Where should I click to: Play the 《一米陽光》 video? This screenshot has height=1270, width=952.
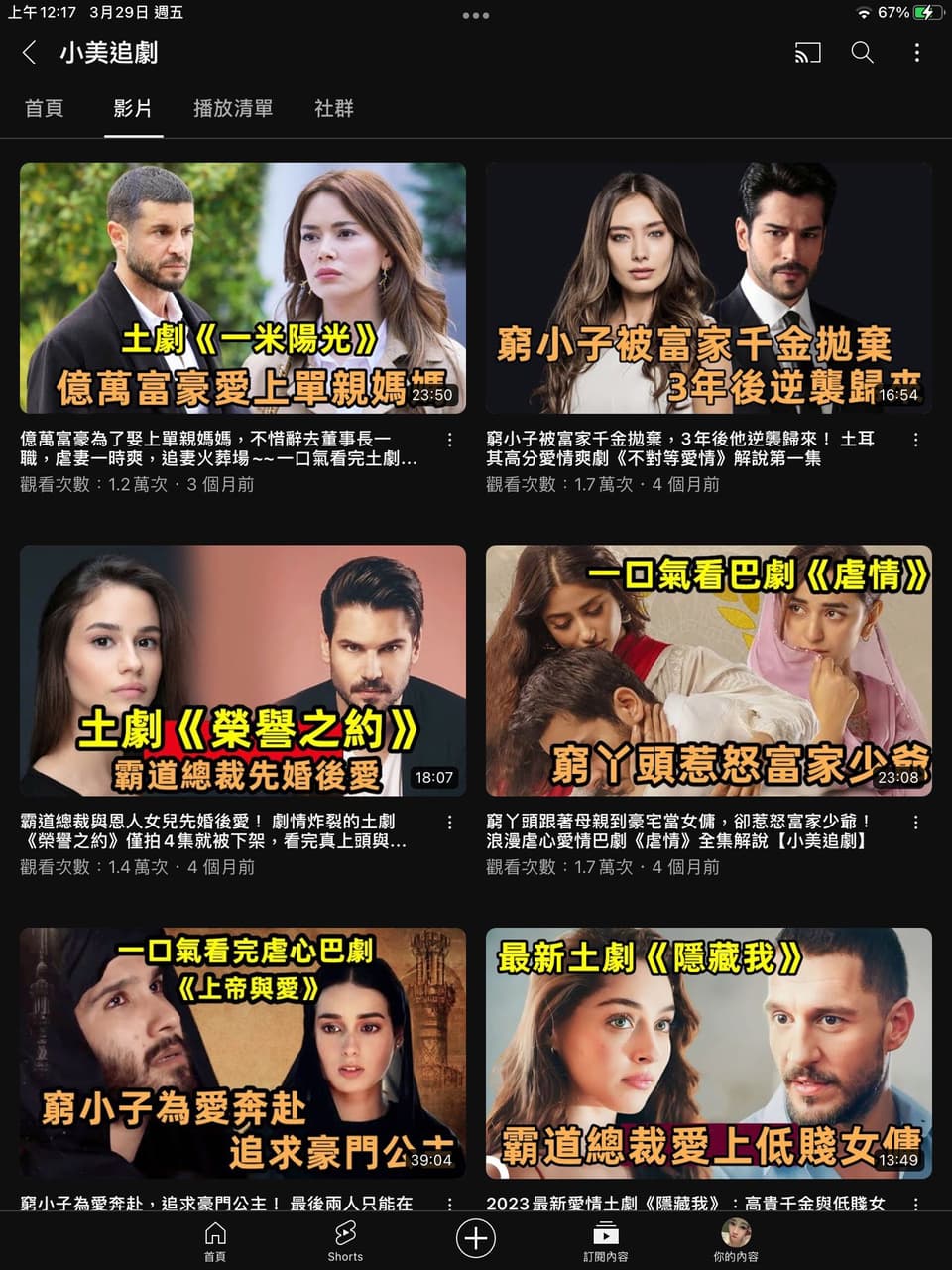click(x=243, y=288)
